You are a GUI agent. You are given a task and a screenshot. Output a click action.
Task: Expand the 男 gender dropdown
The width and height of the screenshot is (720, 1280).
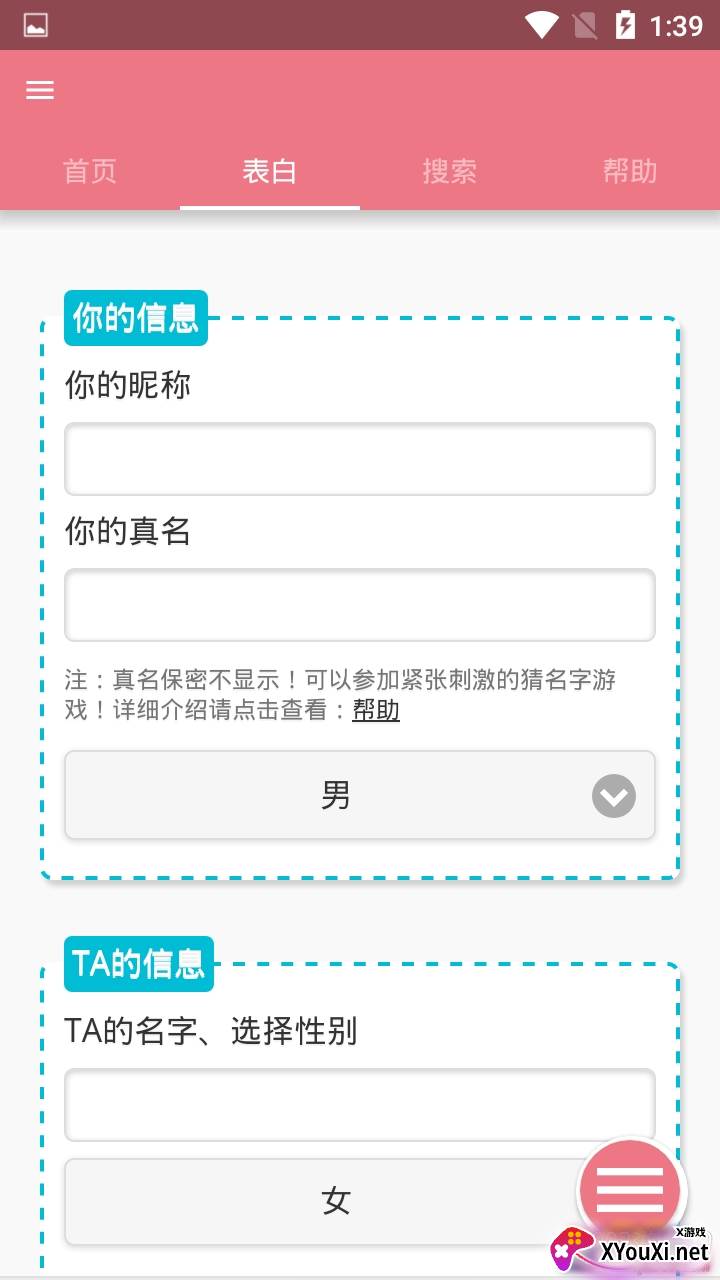(360, 795)
